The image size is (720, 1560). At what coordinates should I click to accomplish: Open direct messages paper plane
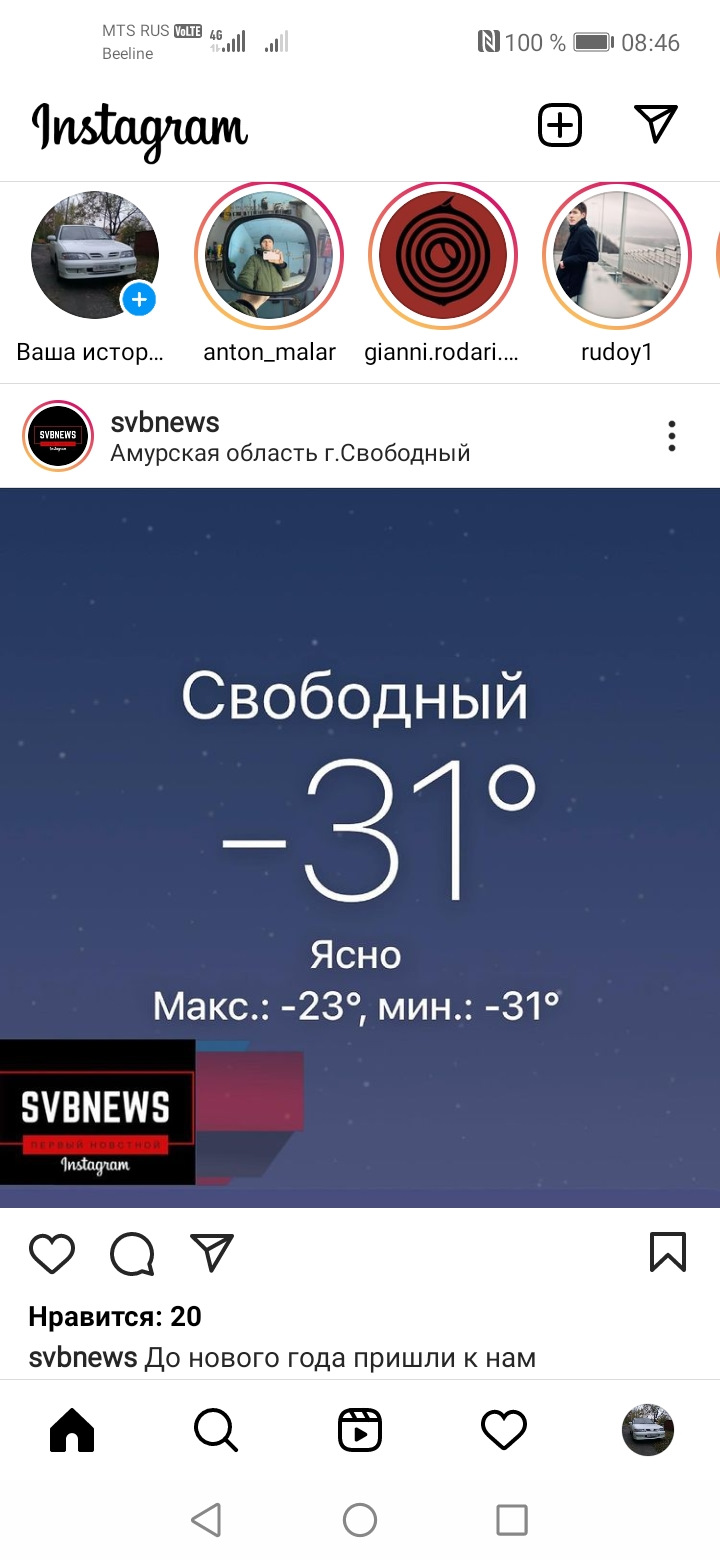(x=656, y=124)
